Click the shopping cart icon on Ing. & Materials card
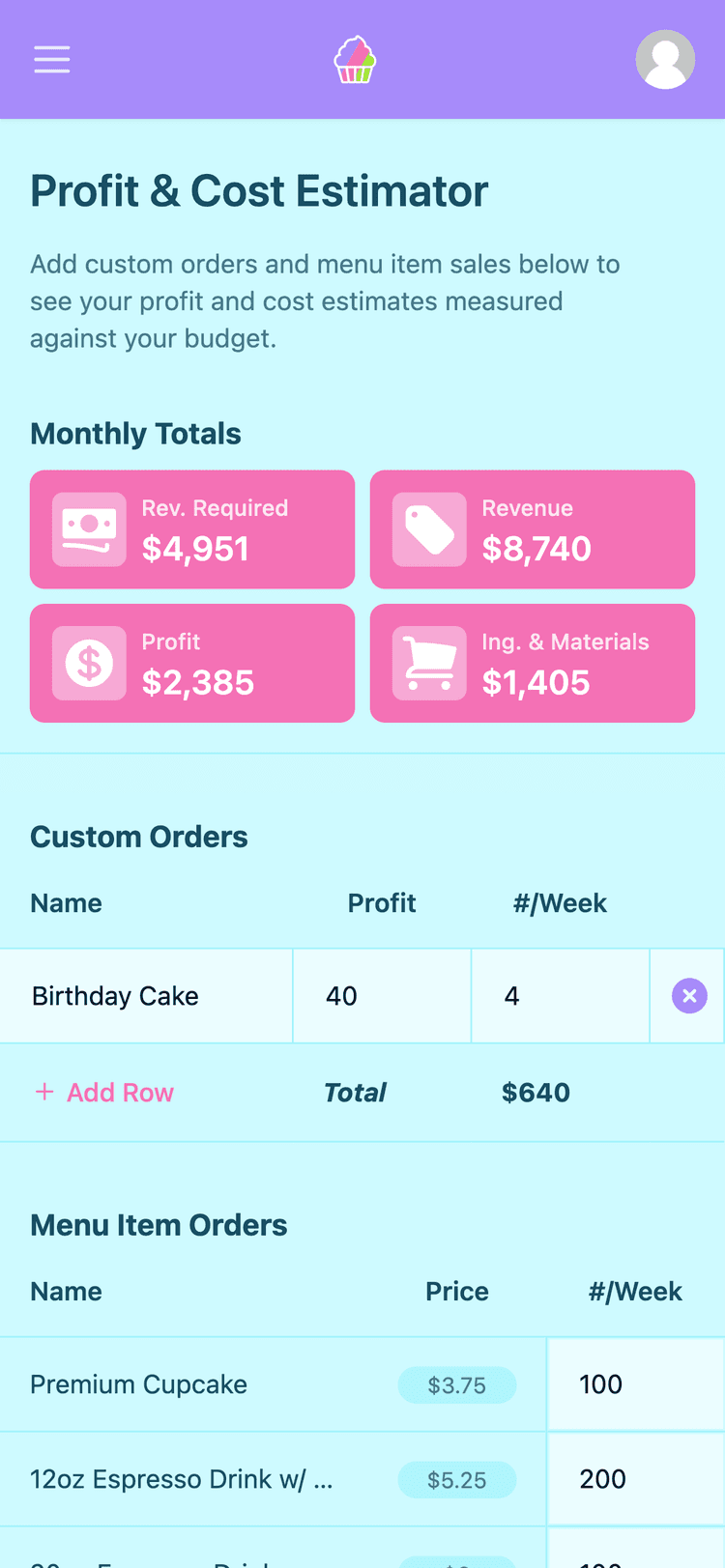Viewport: 725px width, 1568px height. [x=428, y=663]
